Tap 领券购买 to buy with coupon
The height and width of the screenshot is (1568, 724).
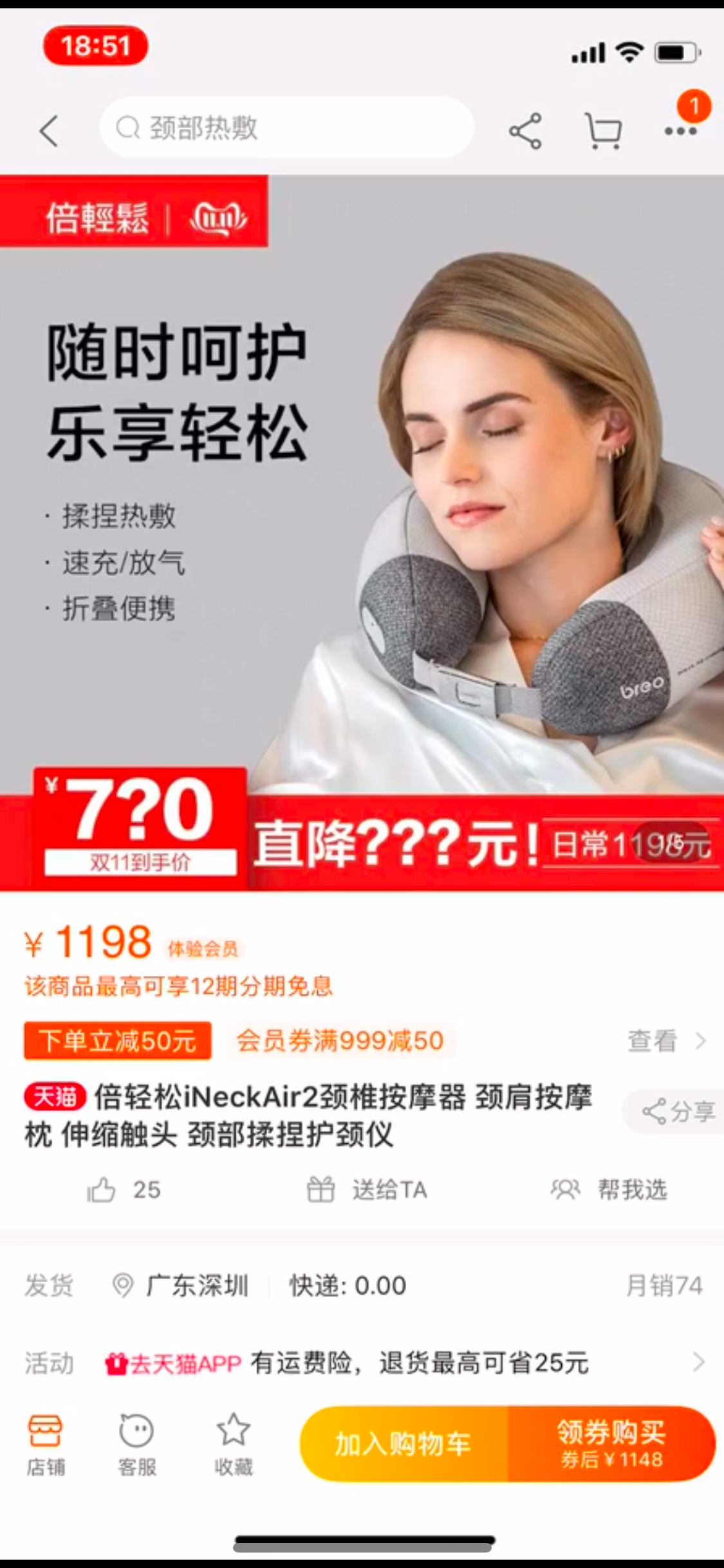click(x=611, y=1444)
